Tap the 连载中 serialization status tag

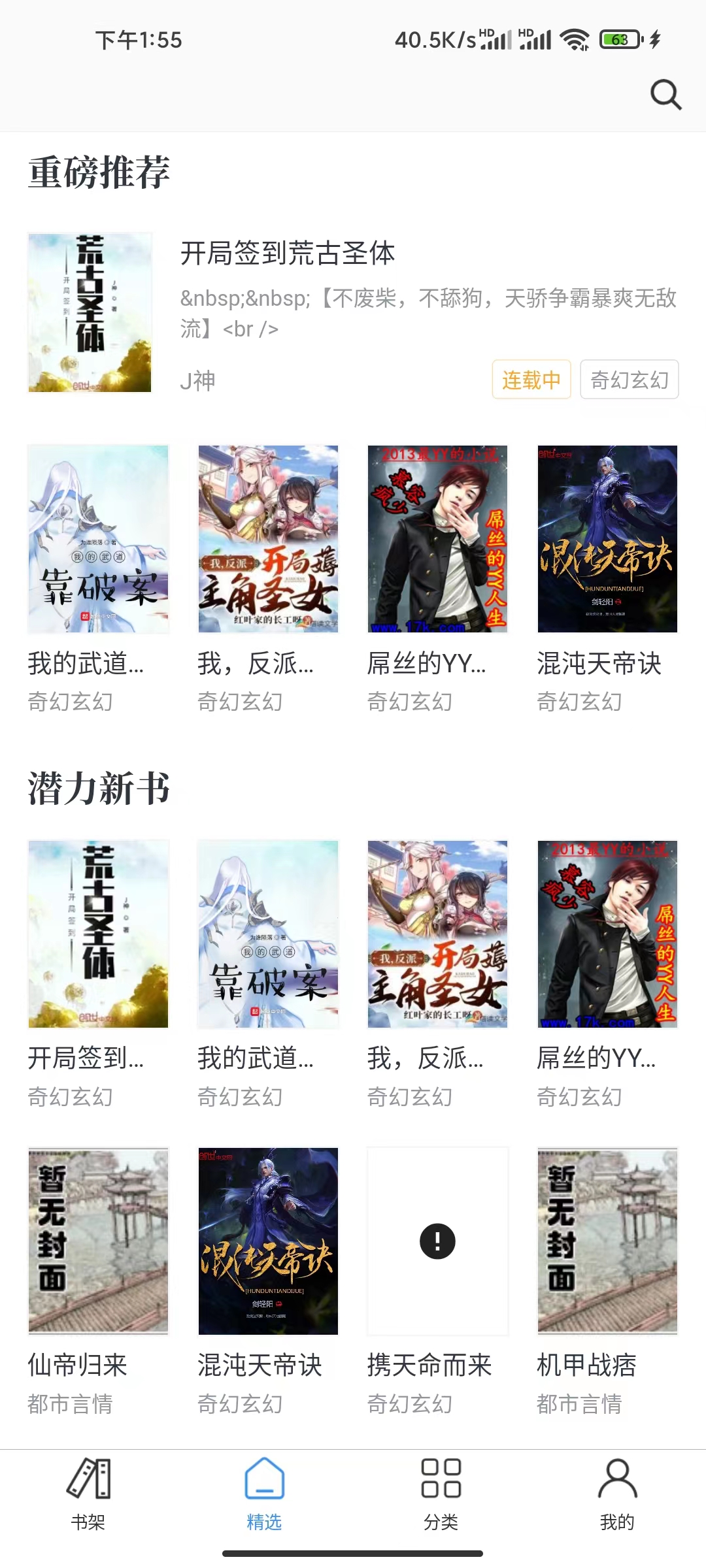531,380
